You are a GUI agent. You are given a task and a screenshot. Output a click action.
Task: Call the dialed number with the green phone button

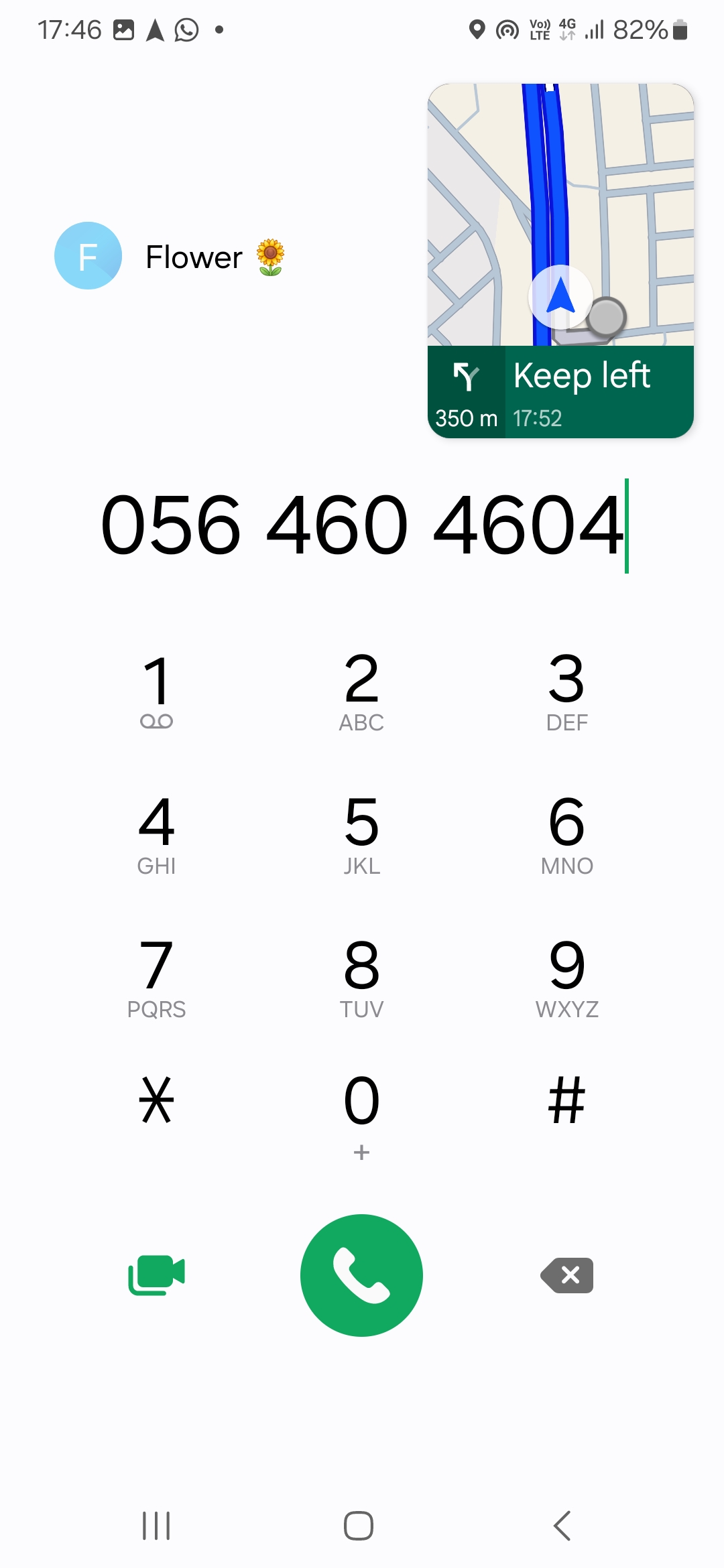point(361,1275)
